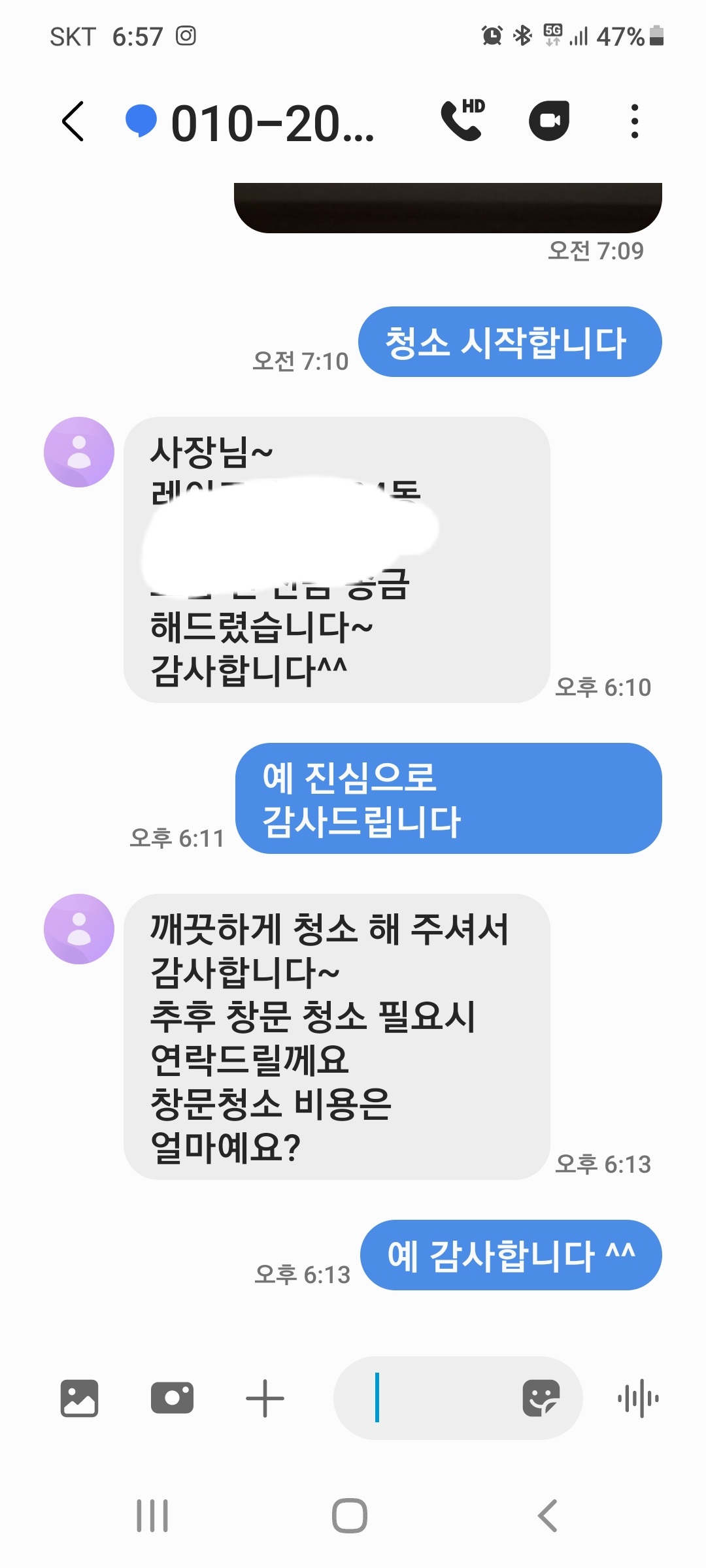
Task: Go to the home screen
Action: tap(350, 1516)
